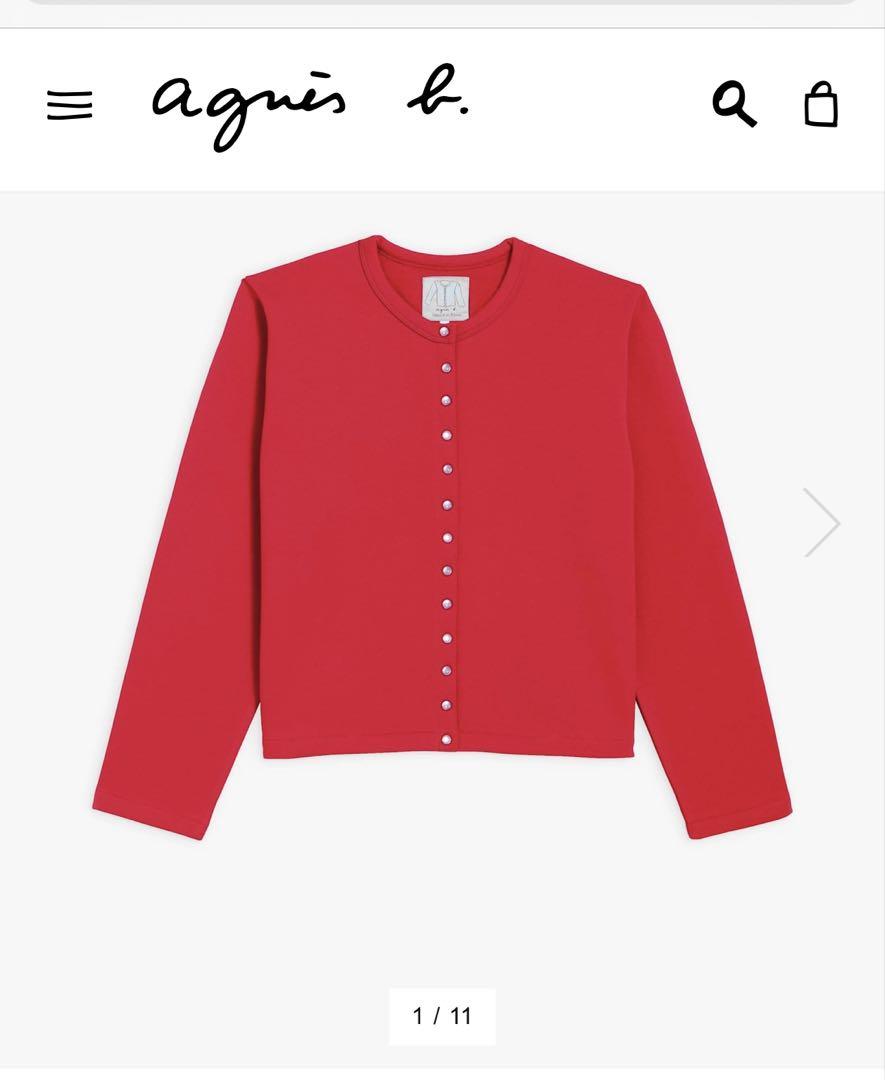Go to agnès b. home via logo
Screen dimensions: 885x1080
pos(310,106)
